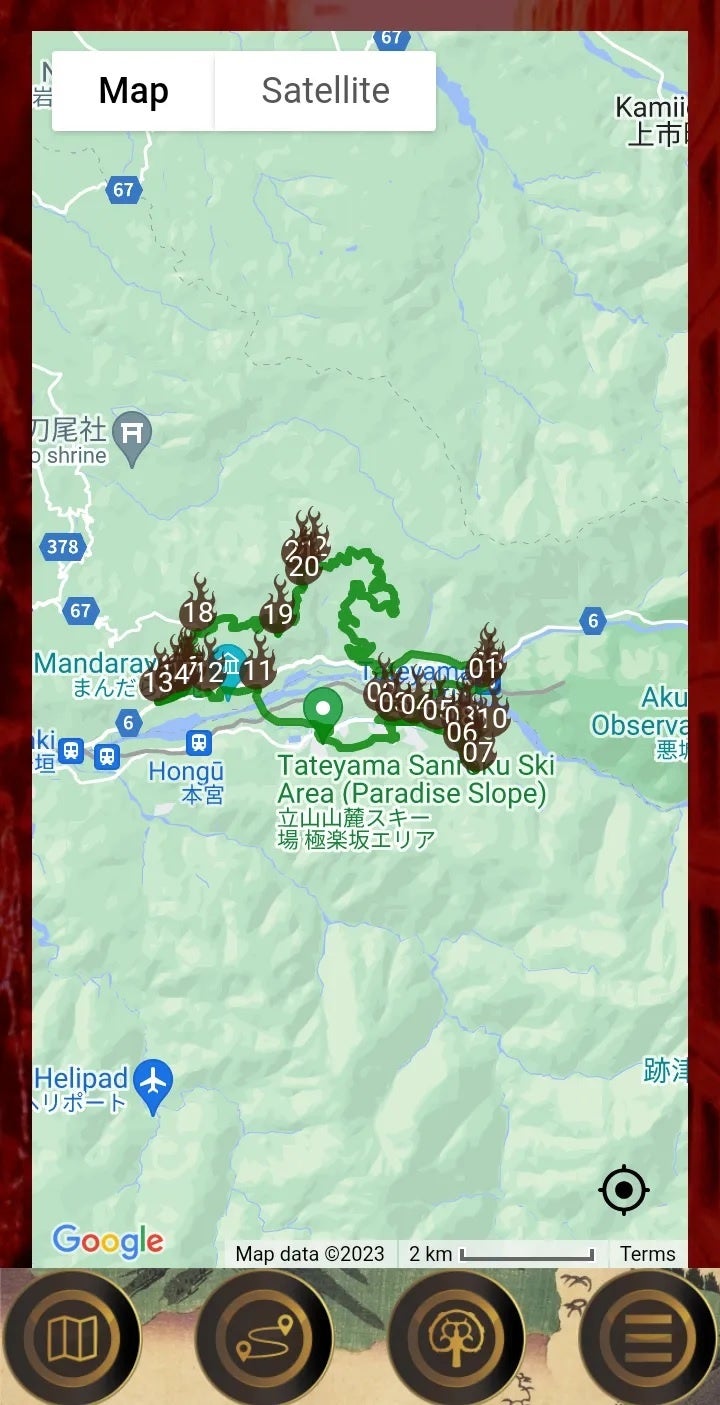Open Google Maps Terms link
The height and width of the screenshot is (1405, 720).
[647, 1254]
